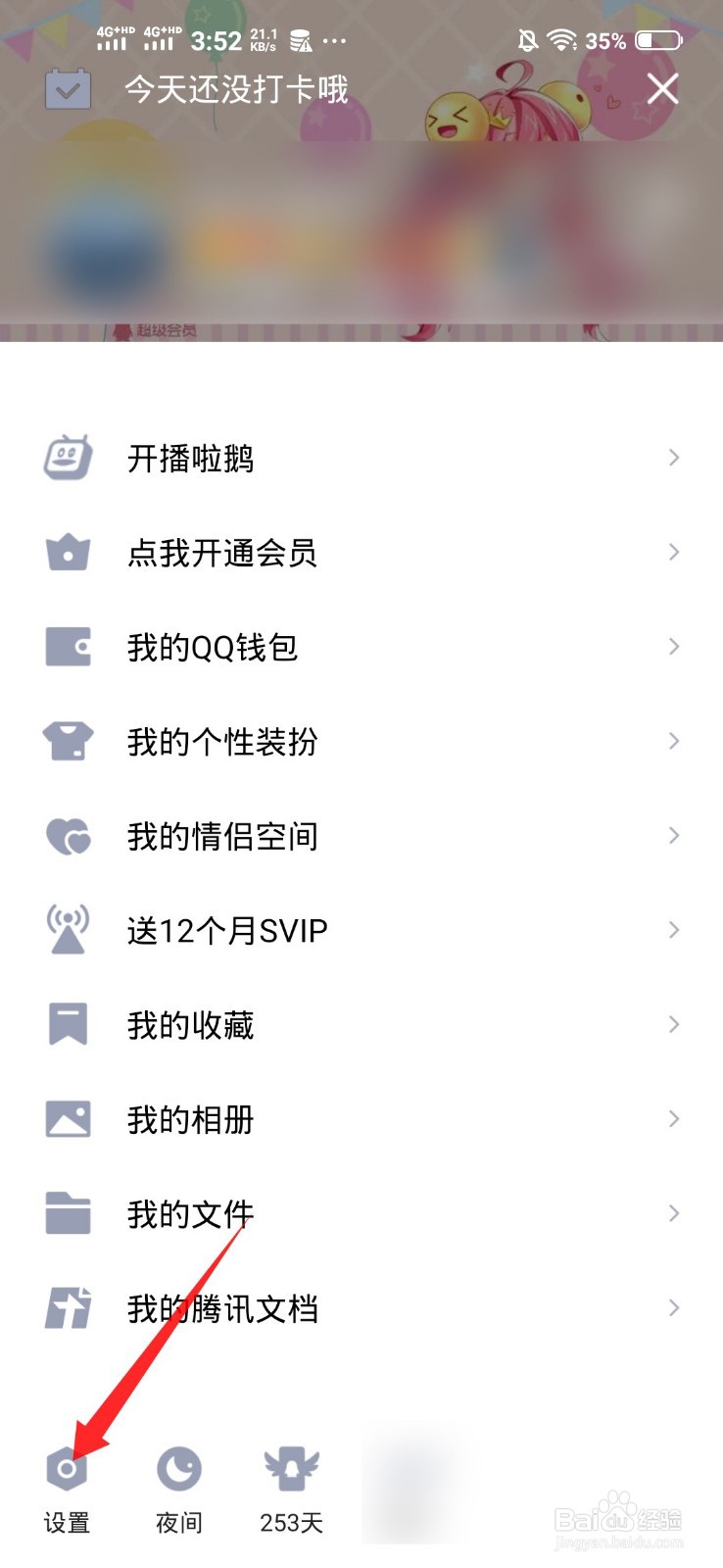Open QQ钱包 wallet icon
The height and width of the screenshot is (1568, 723).
[68, 645]
